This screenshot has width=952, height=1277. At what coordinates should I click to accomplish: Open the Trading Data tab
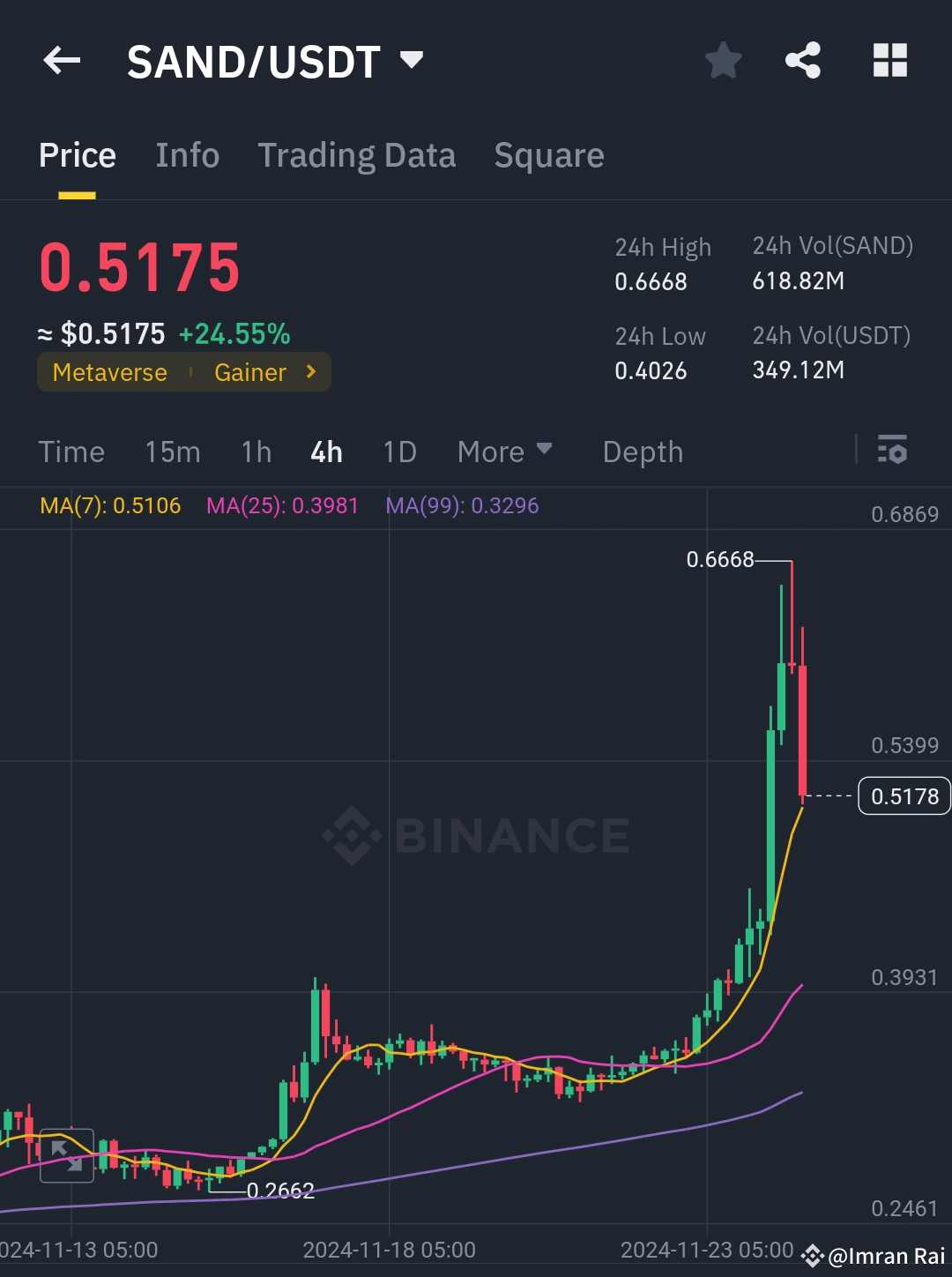(356, 154)
